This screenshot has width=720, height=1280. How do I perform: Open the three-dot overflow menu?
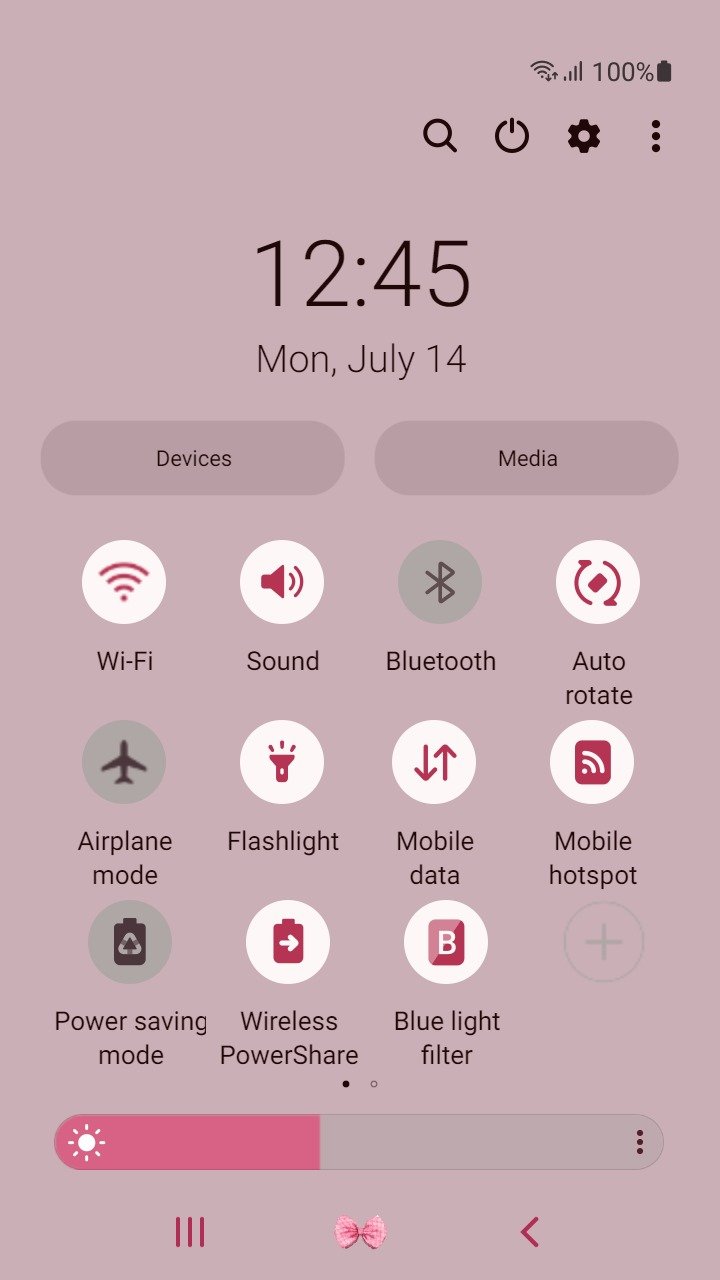(x=655, y=135)
